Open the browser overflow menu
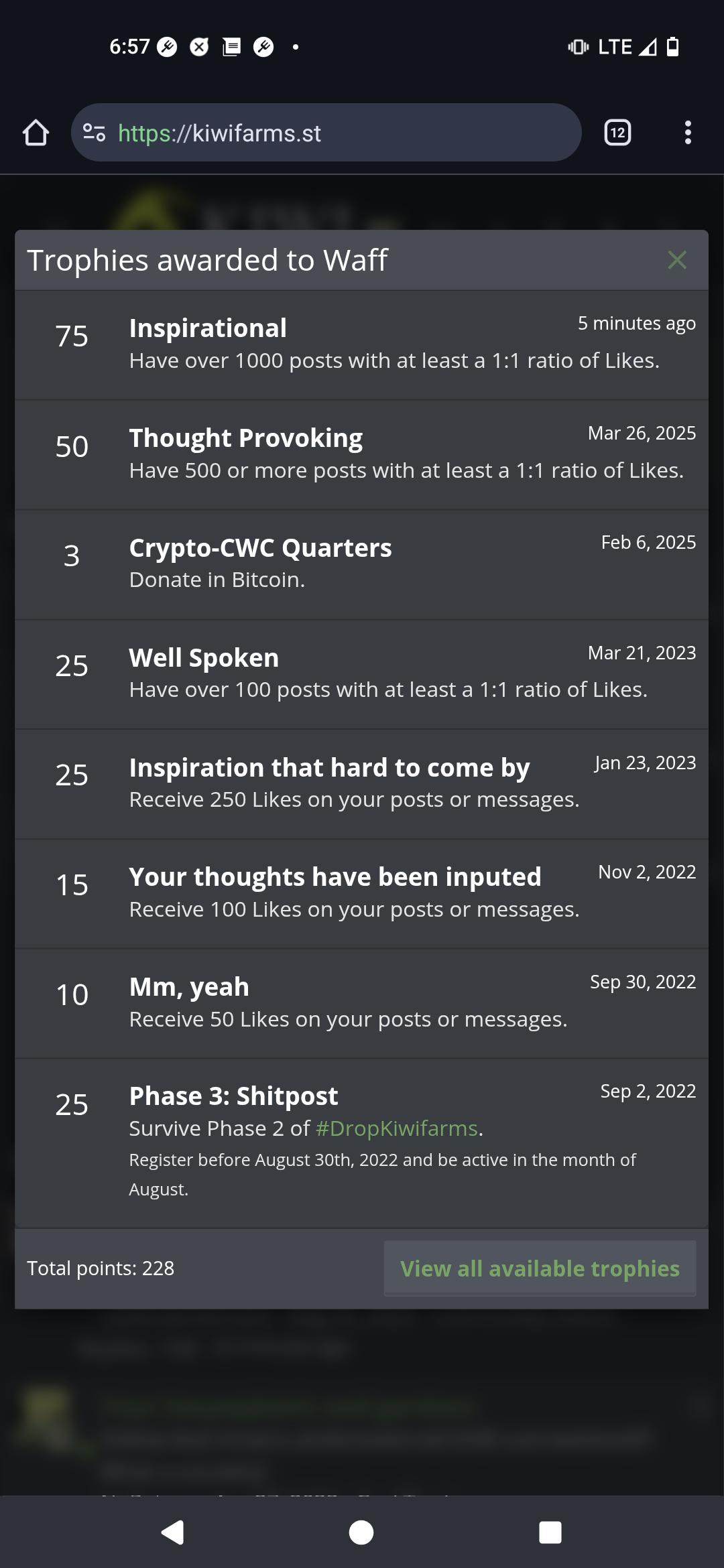Viewport: 724px width, 1568px height. [688, 133]
